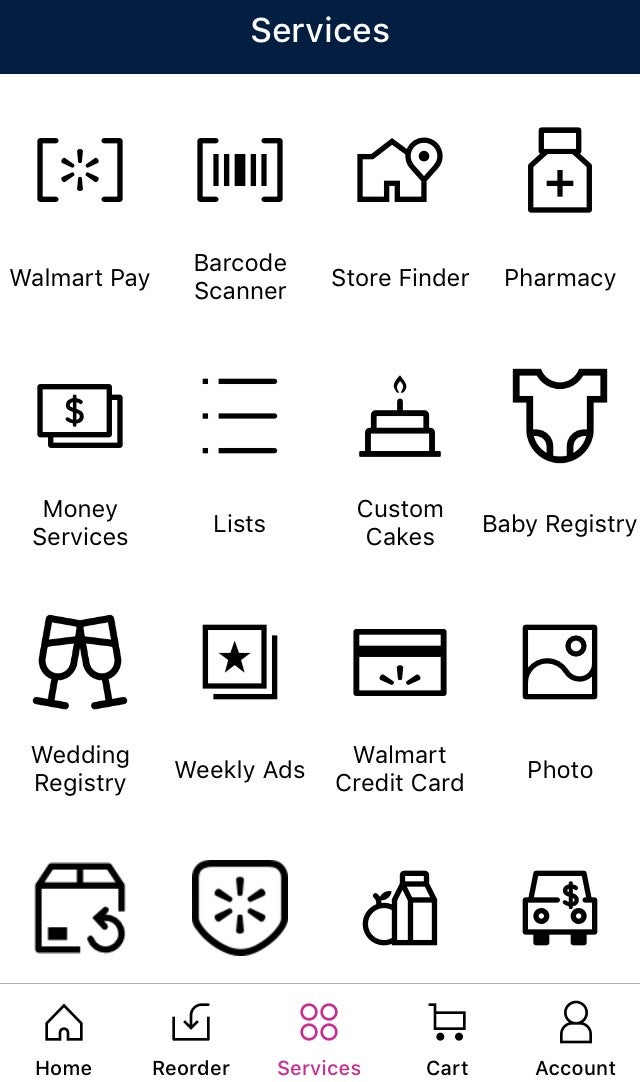Tap the box with return arrow icon
Screen dimensions: 640x1082
(80, 907)
